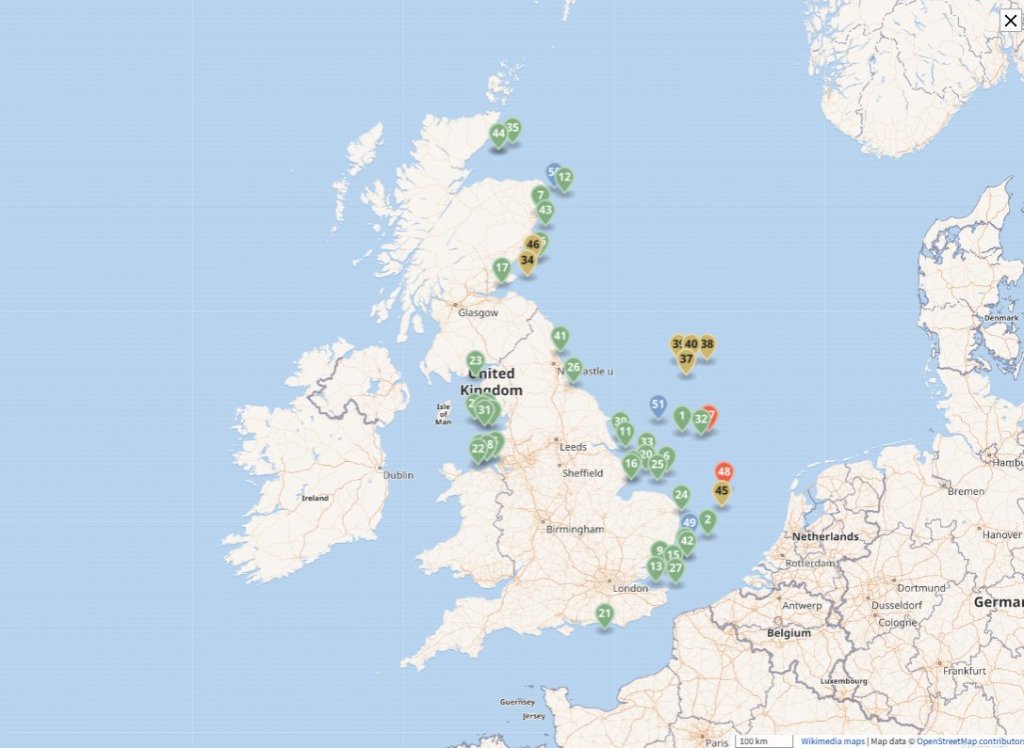Image resolution: width=1024 pixels, height=748 pixels.
Task: Select map marker 2
Action: coord(707,520)
